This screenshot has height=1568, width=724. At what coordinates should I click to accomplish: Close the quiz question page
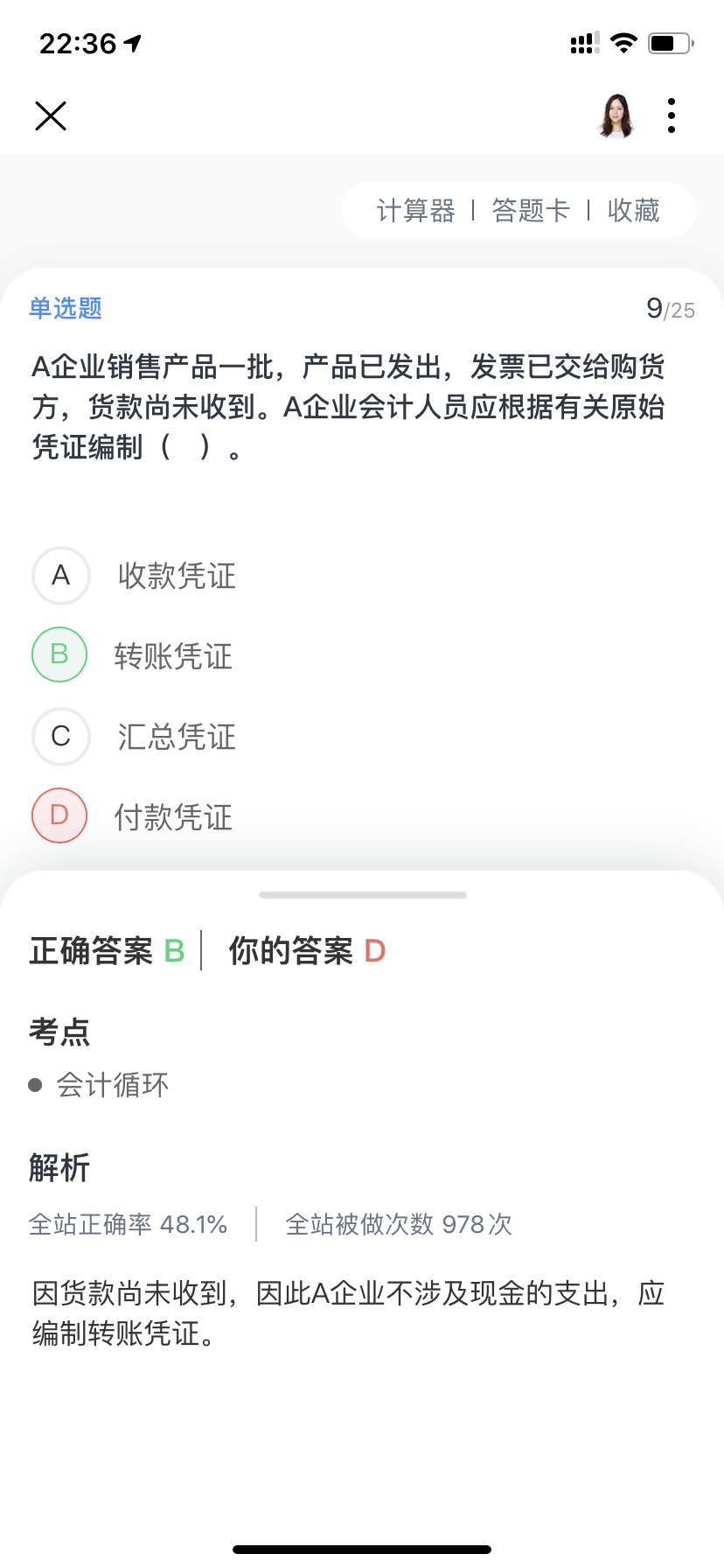pyautogui.click(x=51, y=115)
